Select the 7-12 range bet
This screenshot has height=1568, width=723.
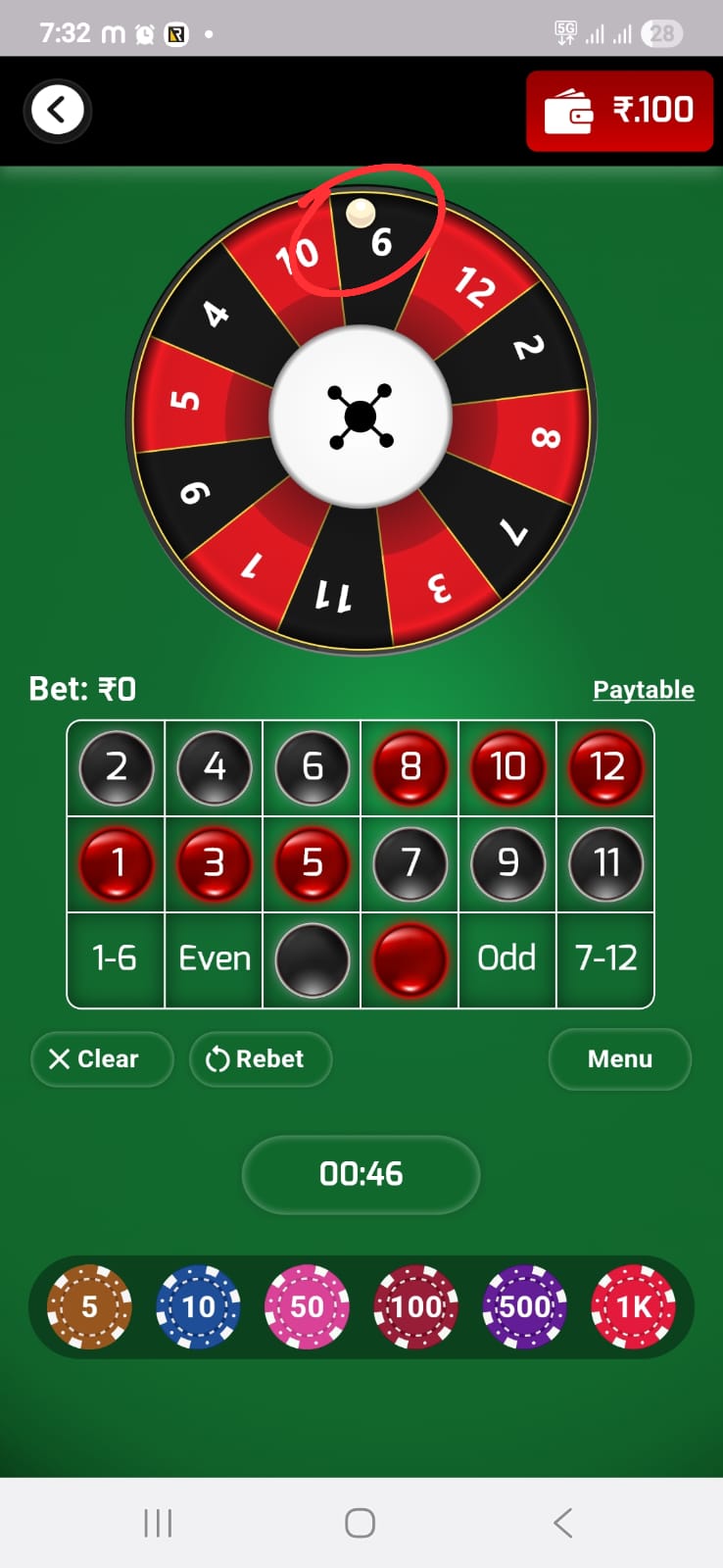(x=605, y=957)
